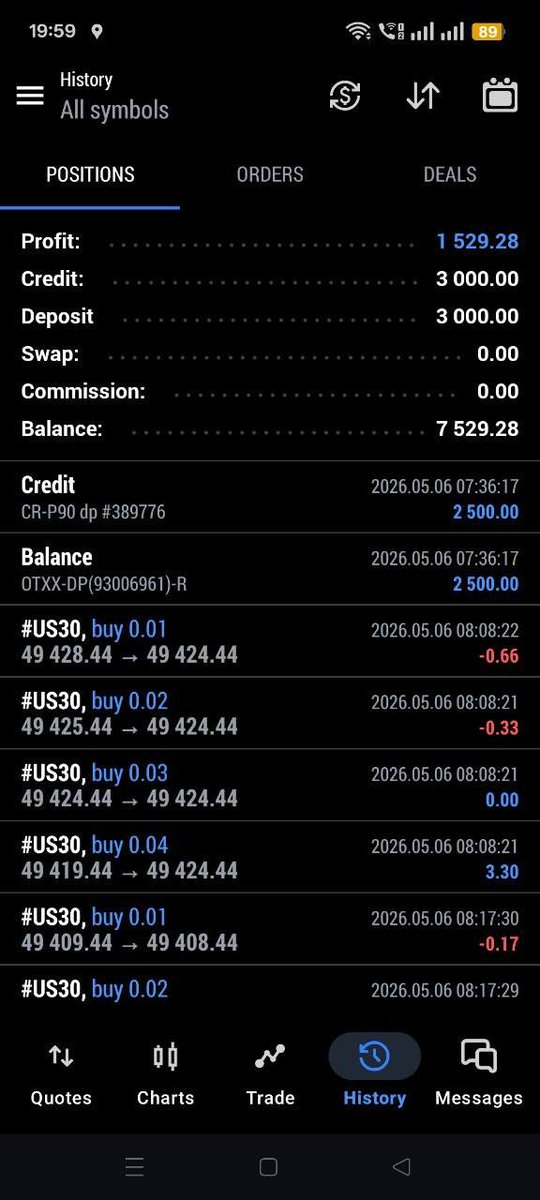Expand the #US30 buy 0.03 position
The height and width of the screenshot is (1200, 540).
coord(270,785)
